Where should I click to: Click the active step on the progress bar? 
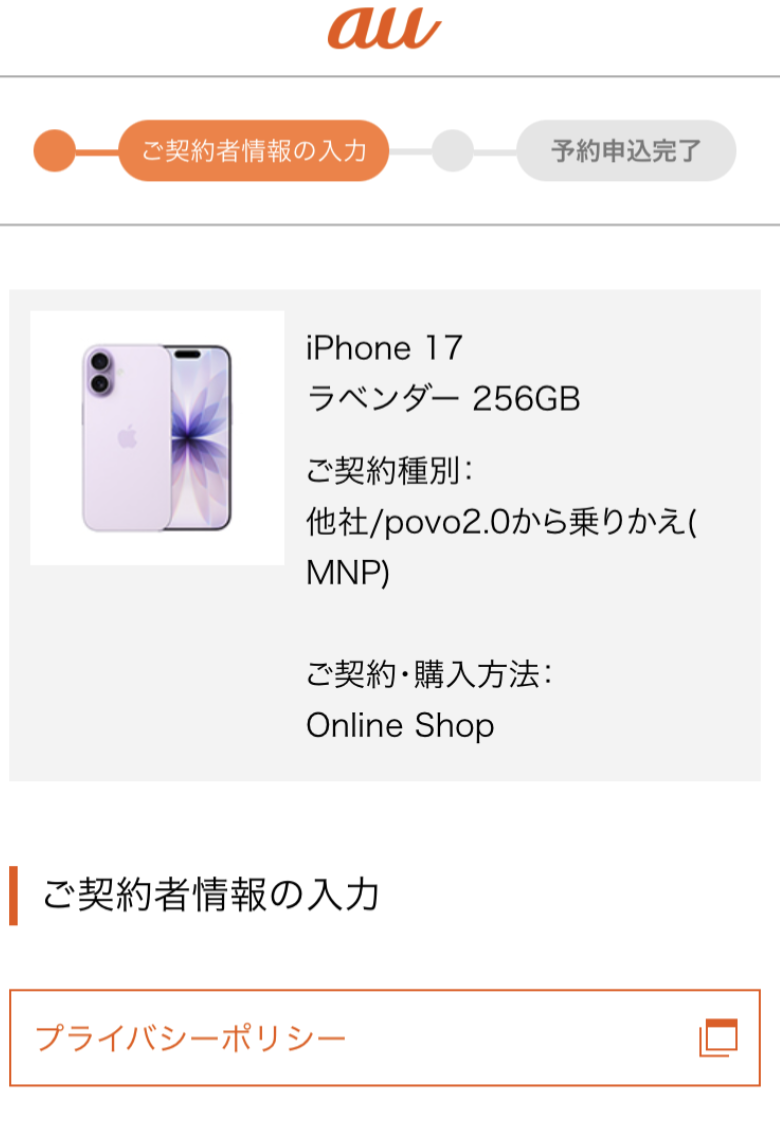pos(253,150)
